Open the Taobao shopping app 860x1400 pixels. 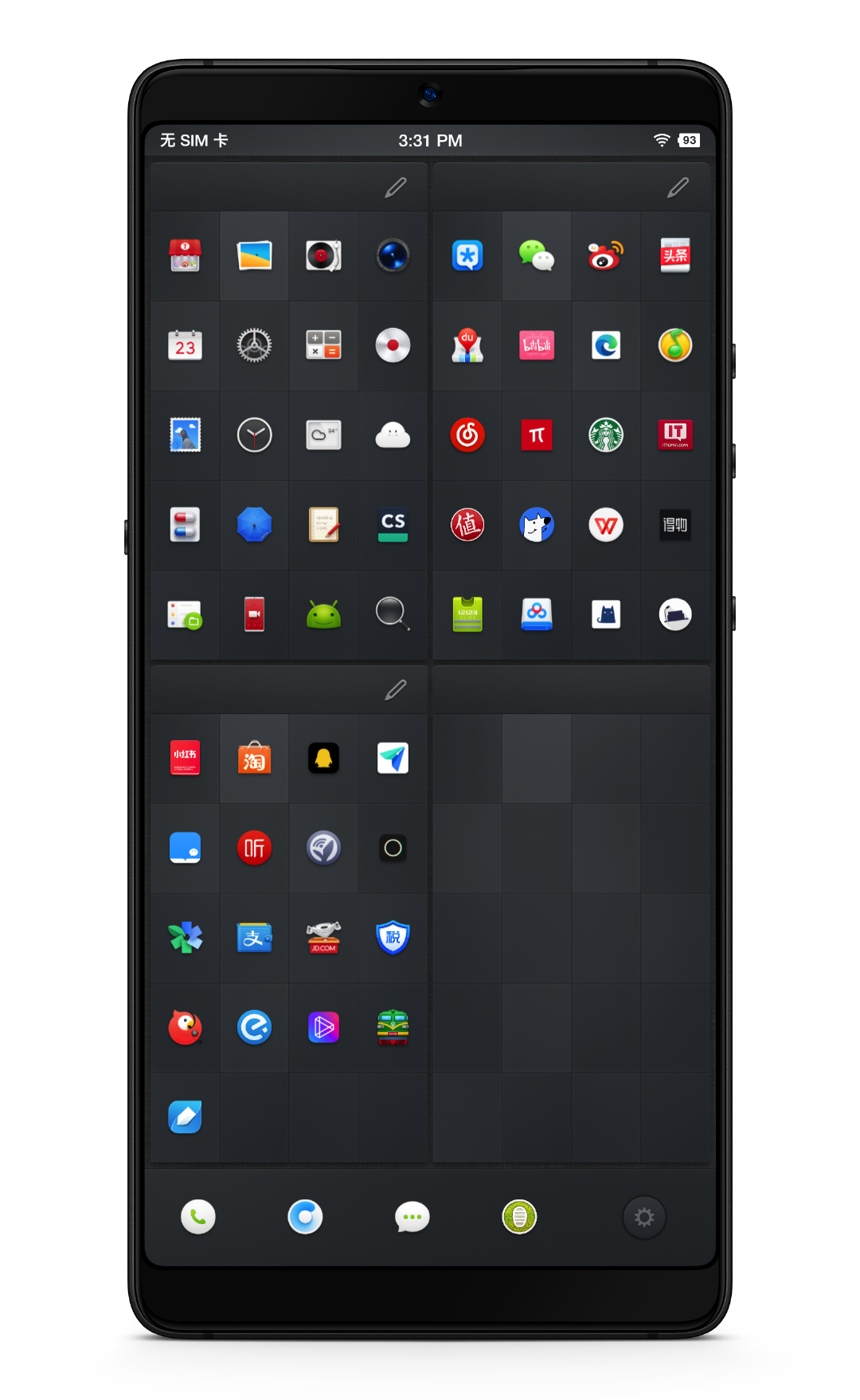[x=254, y=758]
